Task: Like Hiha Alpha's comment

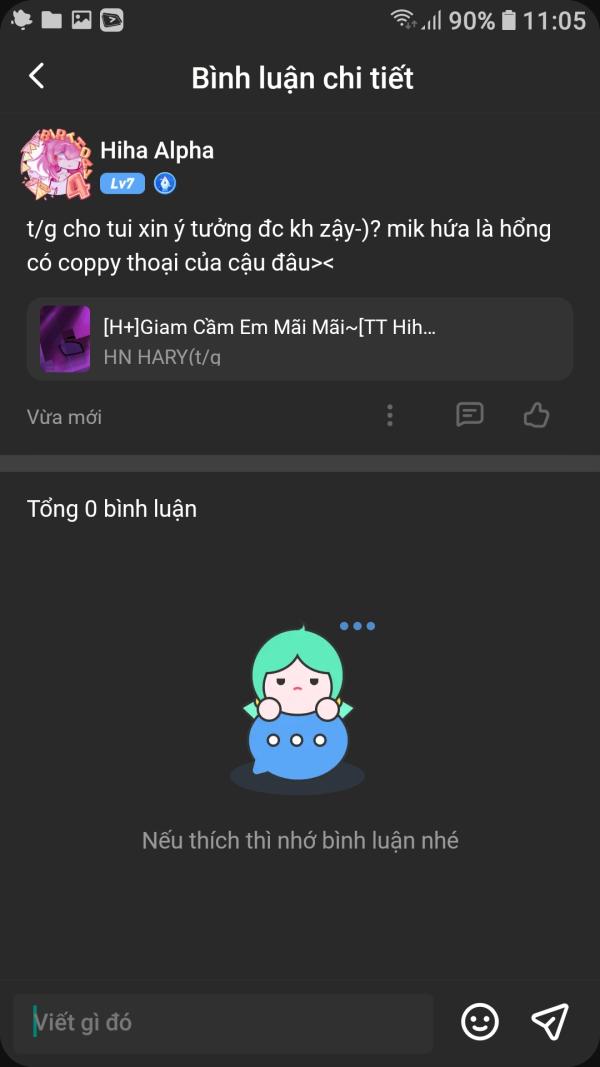Action: tap(537, 414)
